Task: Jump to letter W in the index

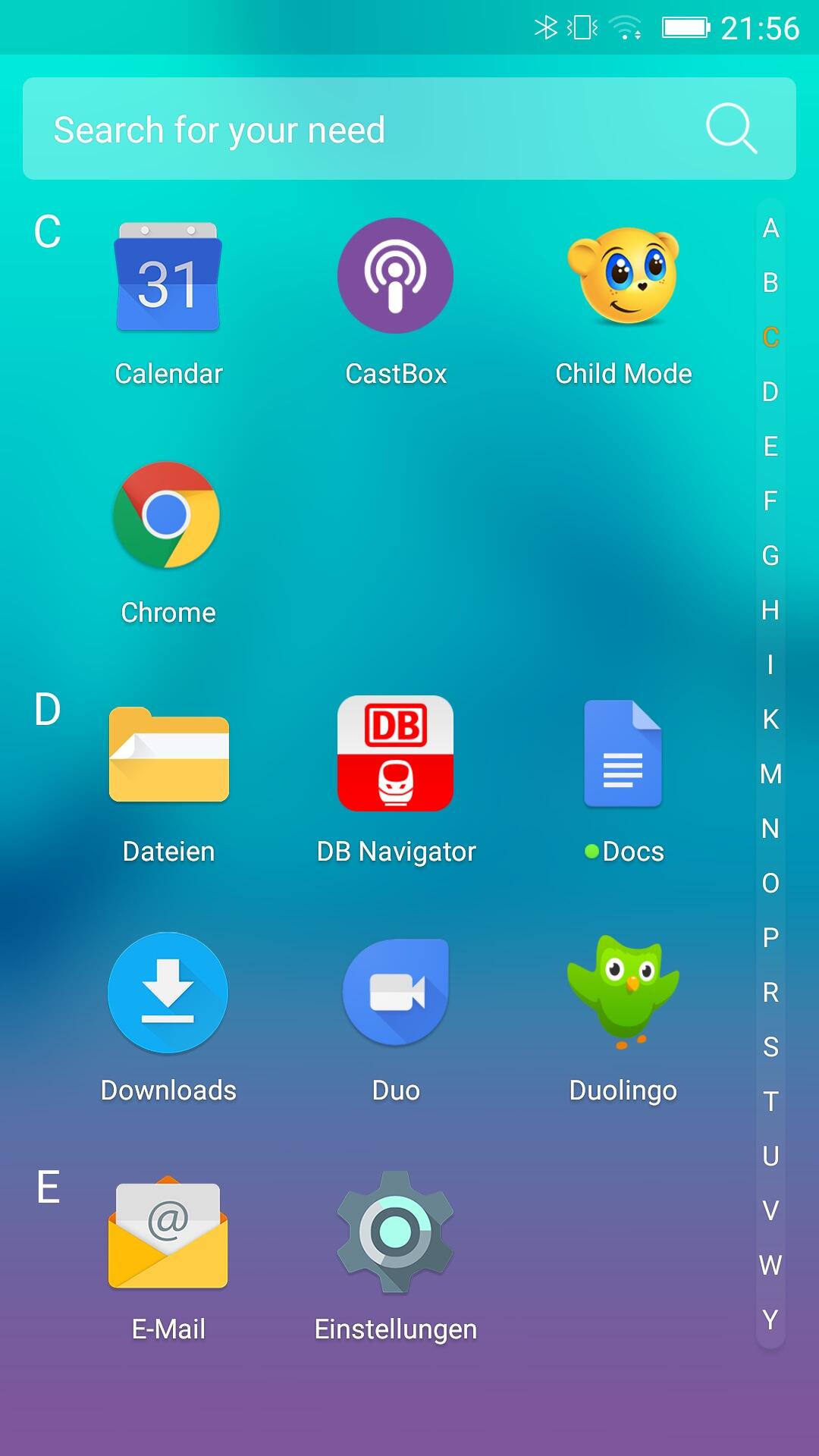Action: (x=770, y=1266)
